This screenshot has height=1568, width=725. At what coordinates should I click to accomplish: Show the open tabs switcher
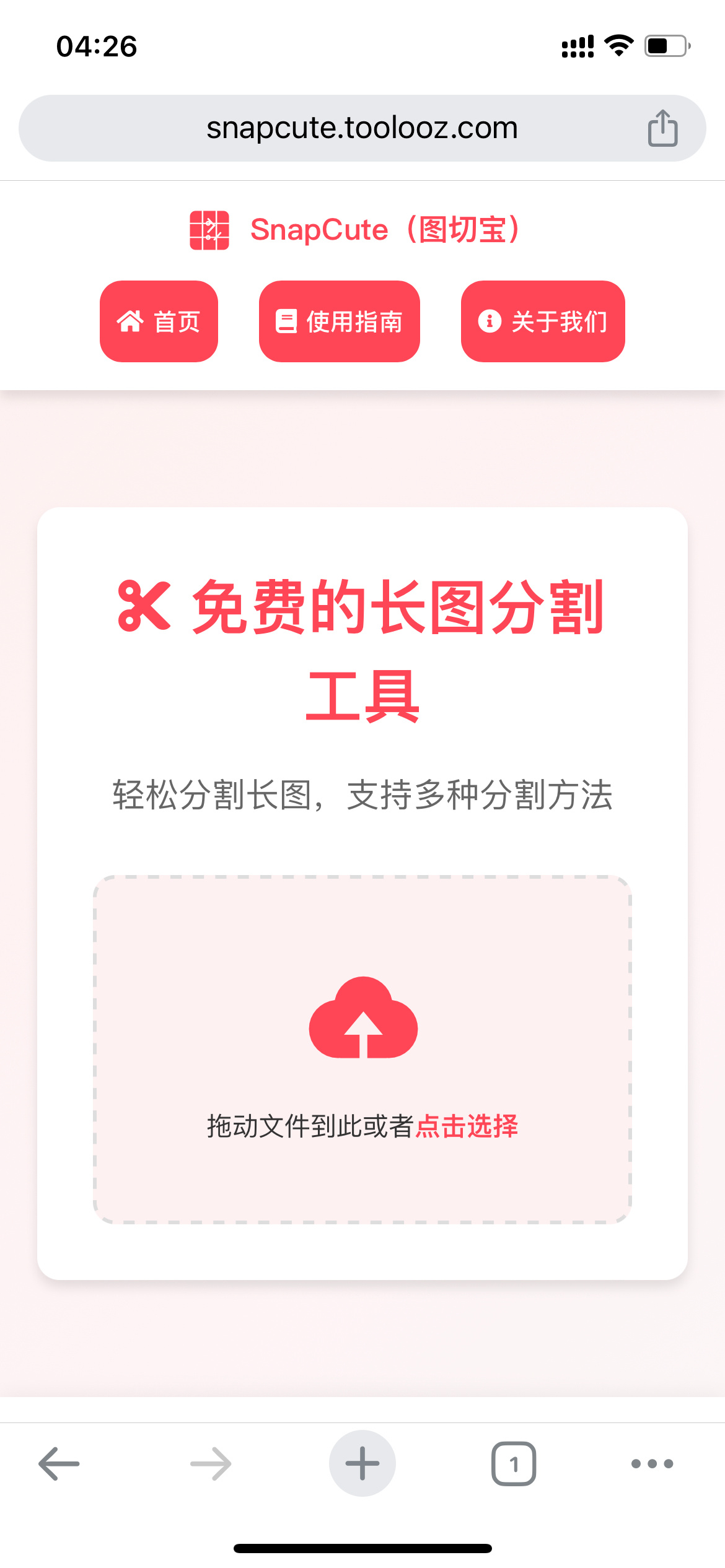[513, 1463]
